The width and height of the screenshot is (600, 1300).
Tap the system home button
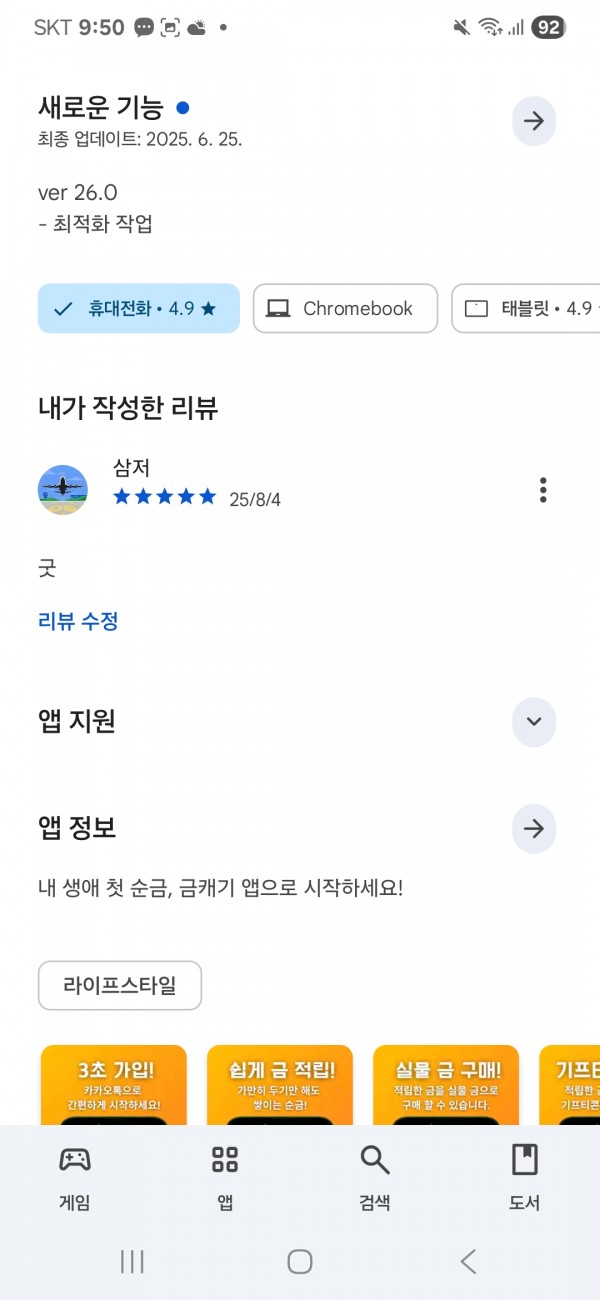pyautogui.click(x=300, y=1262)
